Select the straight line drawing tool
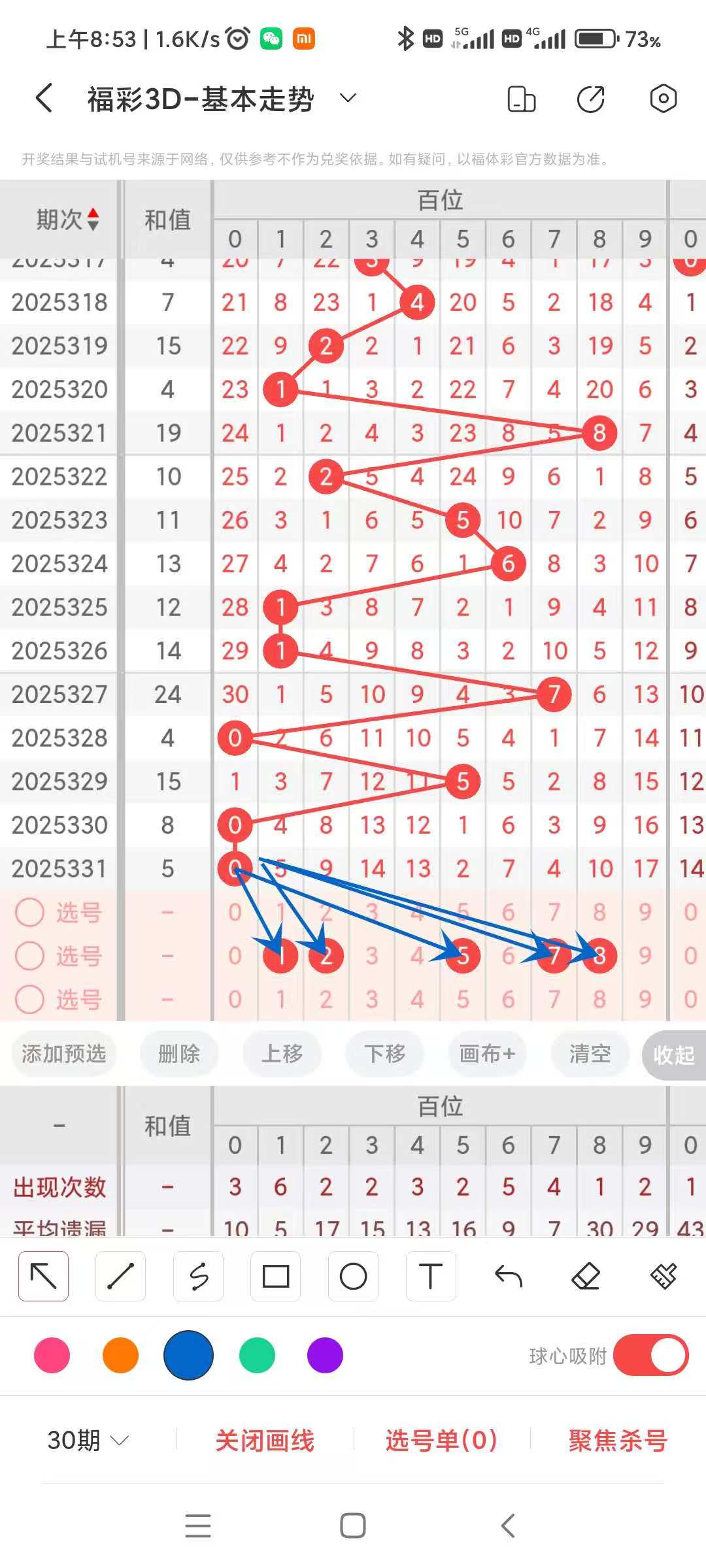706x1568 pixels. tap(121, 1276)
